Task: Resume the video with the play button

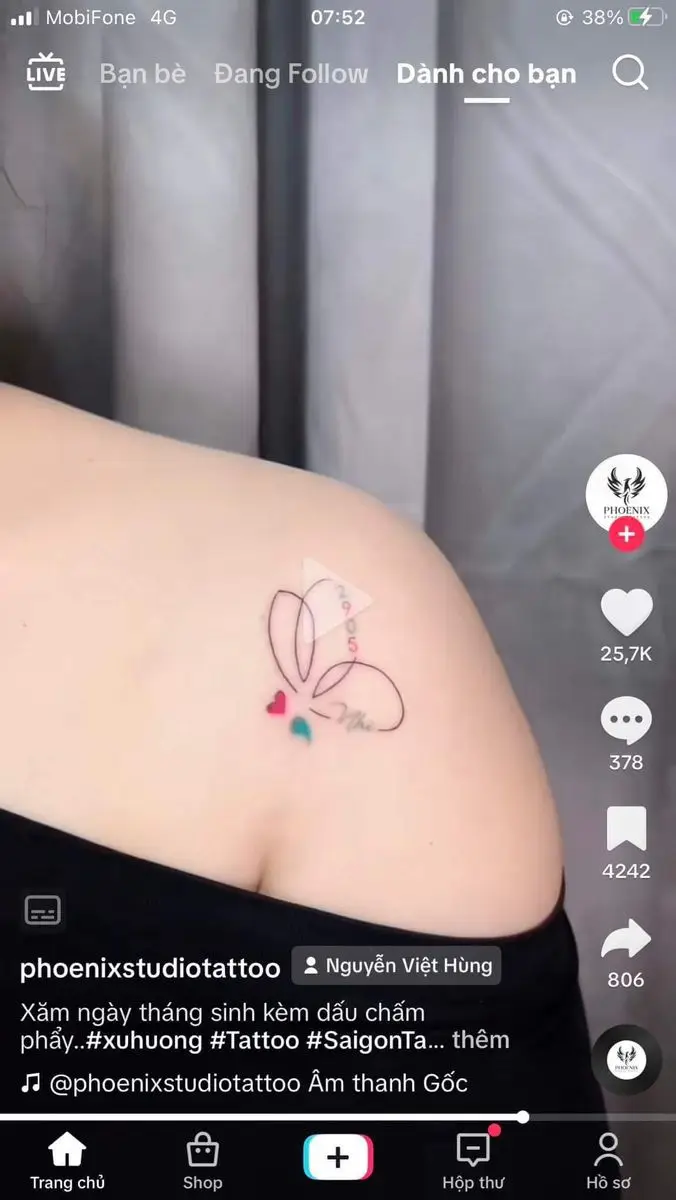Action: pyautogui.click(x=337, y=600)
